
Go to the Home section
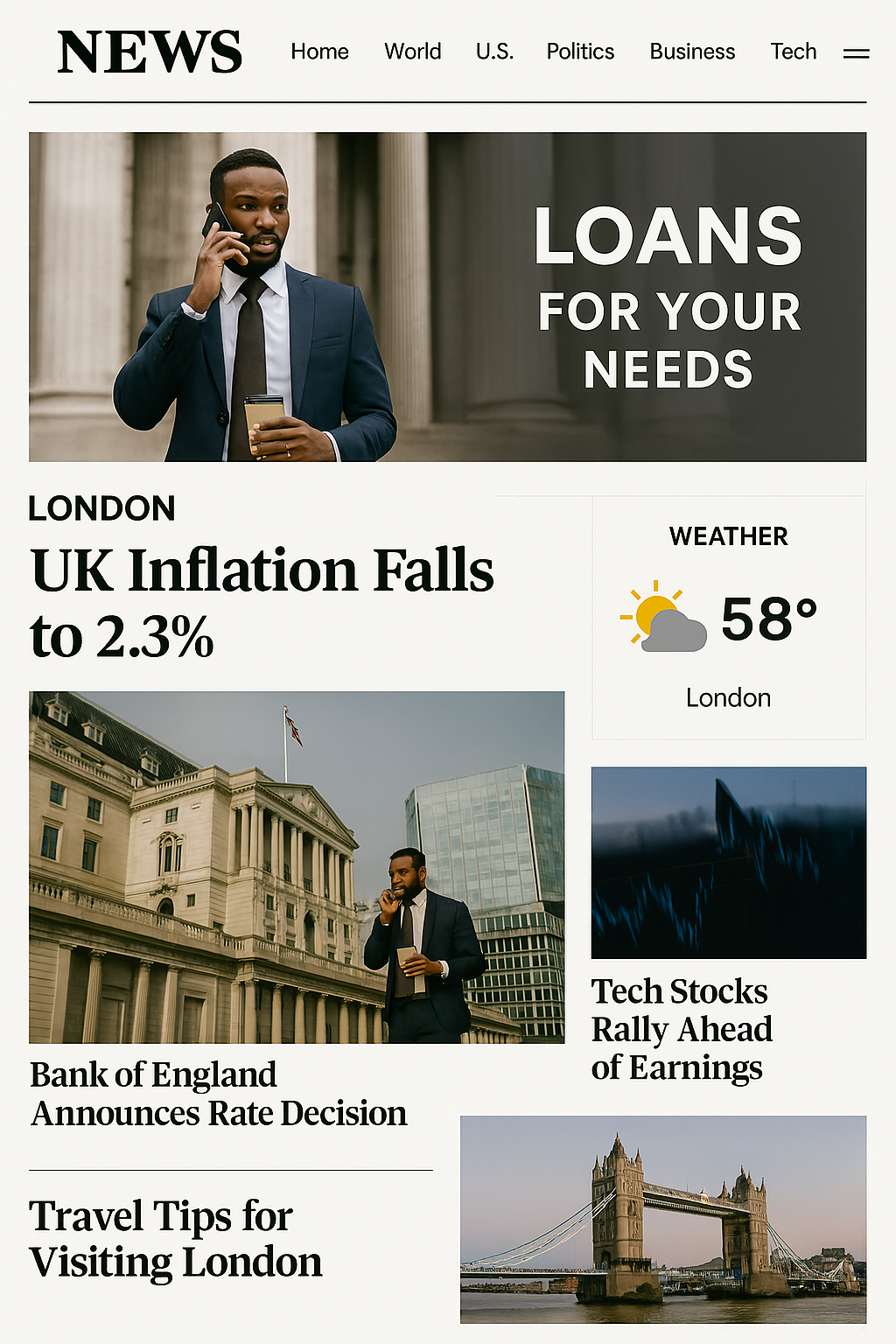319,52
